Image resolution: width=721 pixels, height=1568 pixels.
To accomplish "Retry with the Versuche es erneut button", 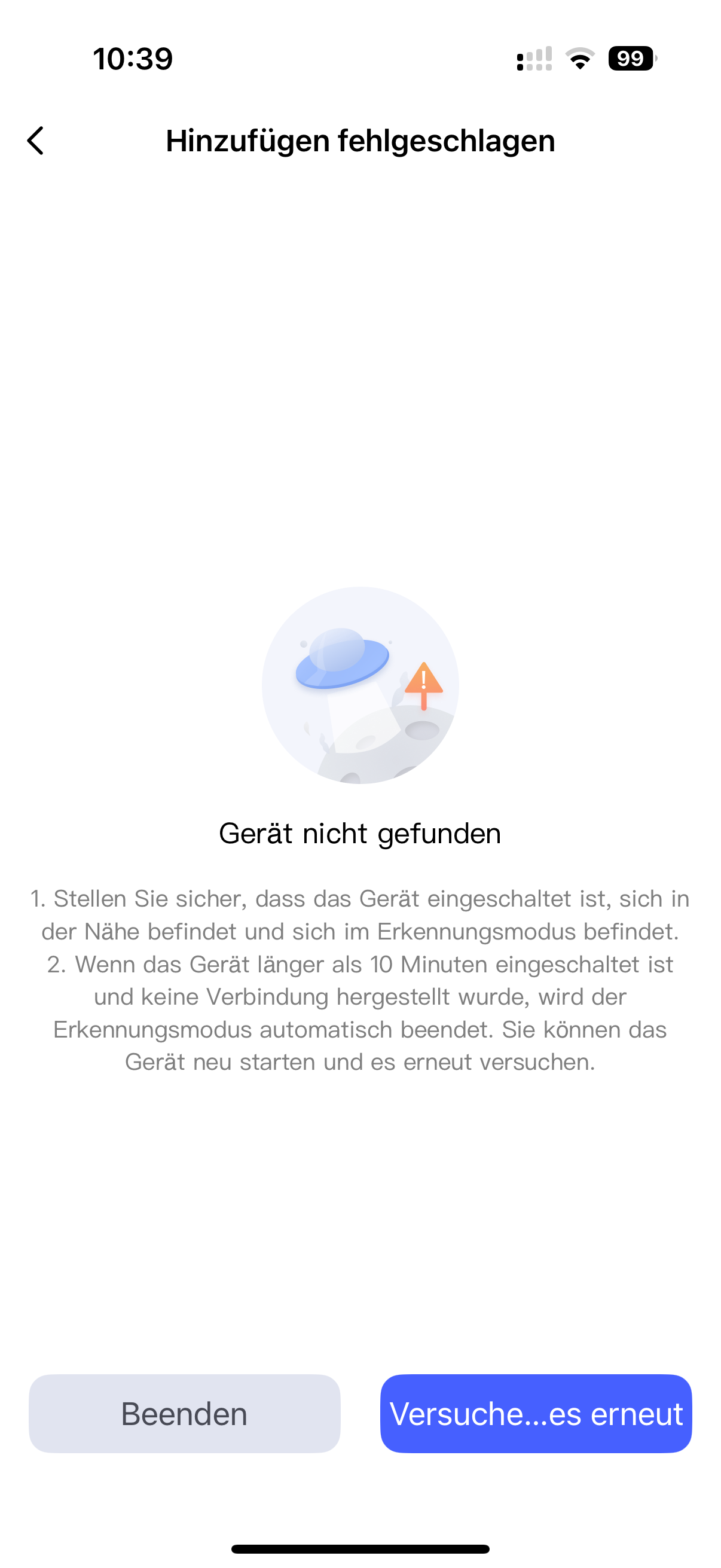I will tap(536, 1413).
